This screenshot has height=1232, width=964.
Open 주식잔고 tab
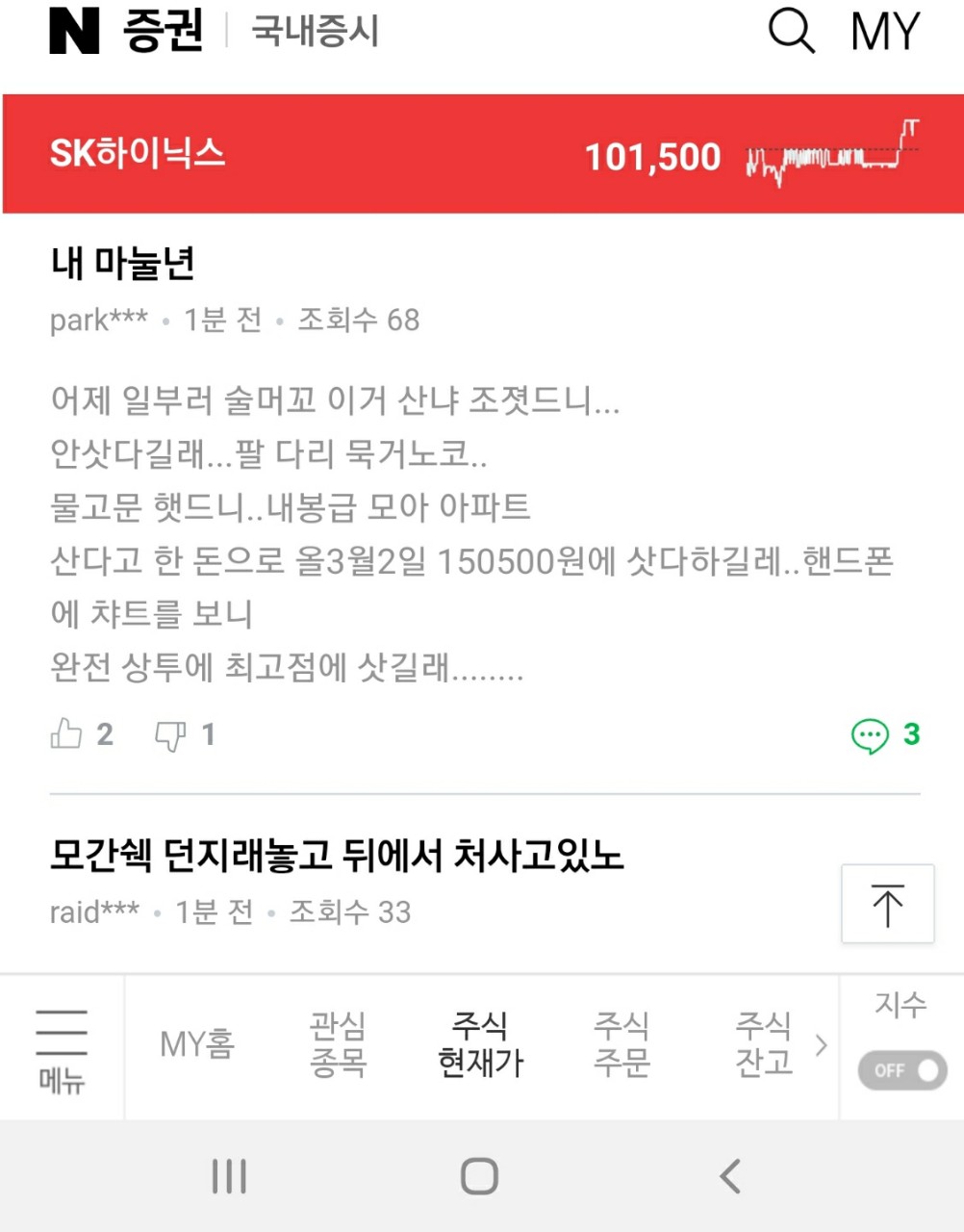764,1044
